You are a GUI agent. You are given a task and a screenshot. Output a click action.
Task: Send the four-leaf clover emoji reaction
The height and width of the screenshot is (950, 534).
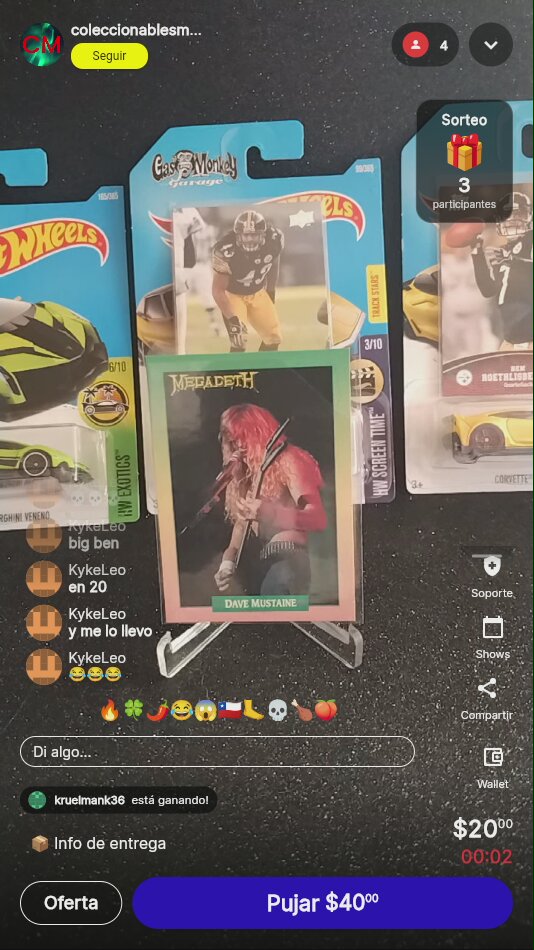click(x=133, y=710)
